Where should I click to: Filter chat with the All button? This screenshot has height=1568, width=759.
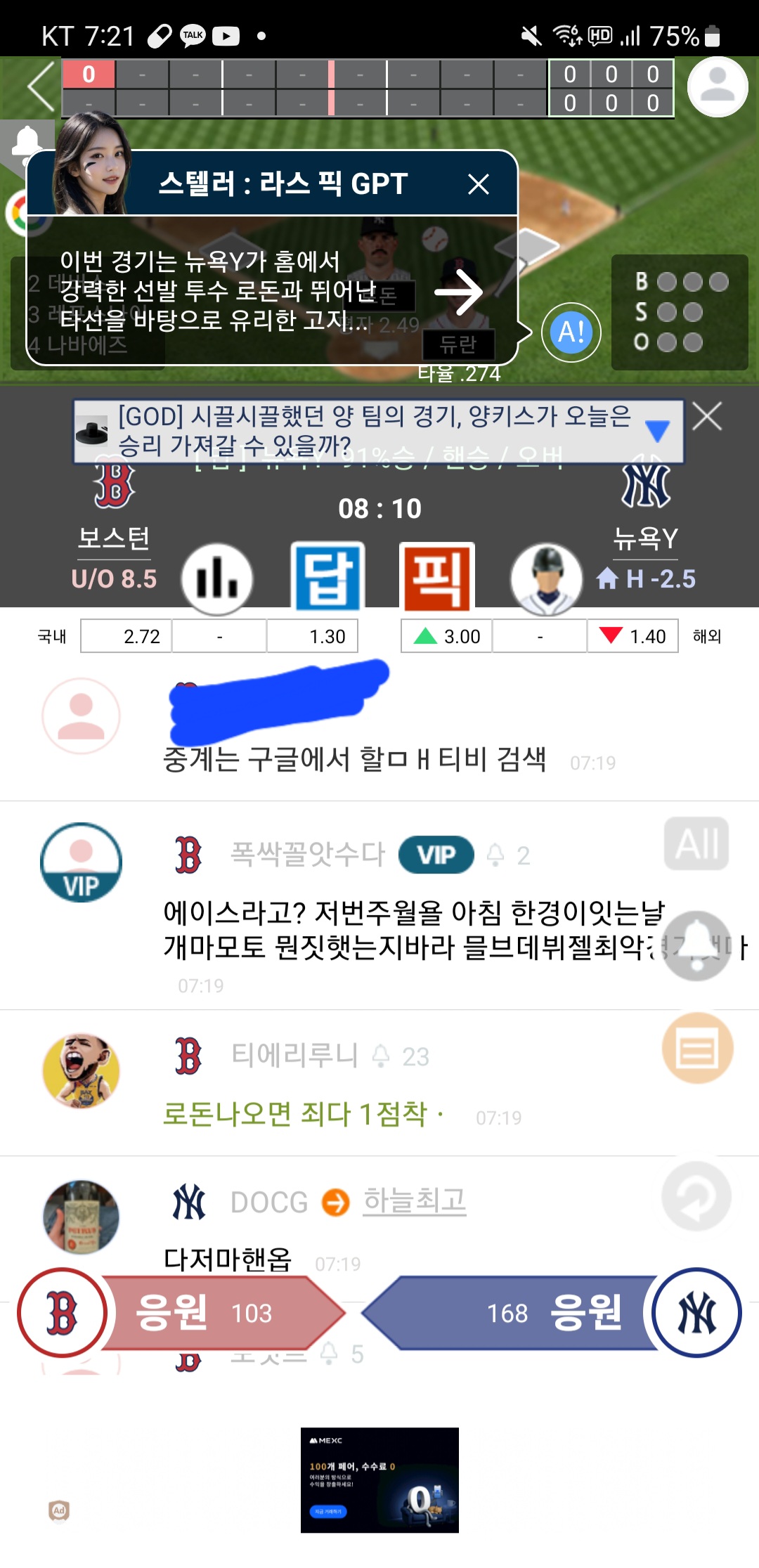[696, 843]
